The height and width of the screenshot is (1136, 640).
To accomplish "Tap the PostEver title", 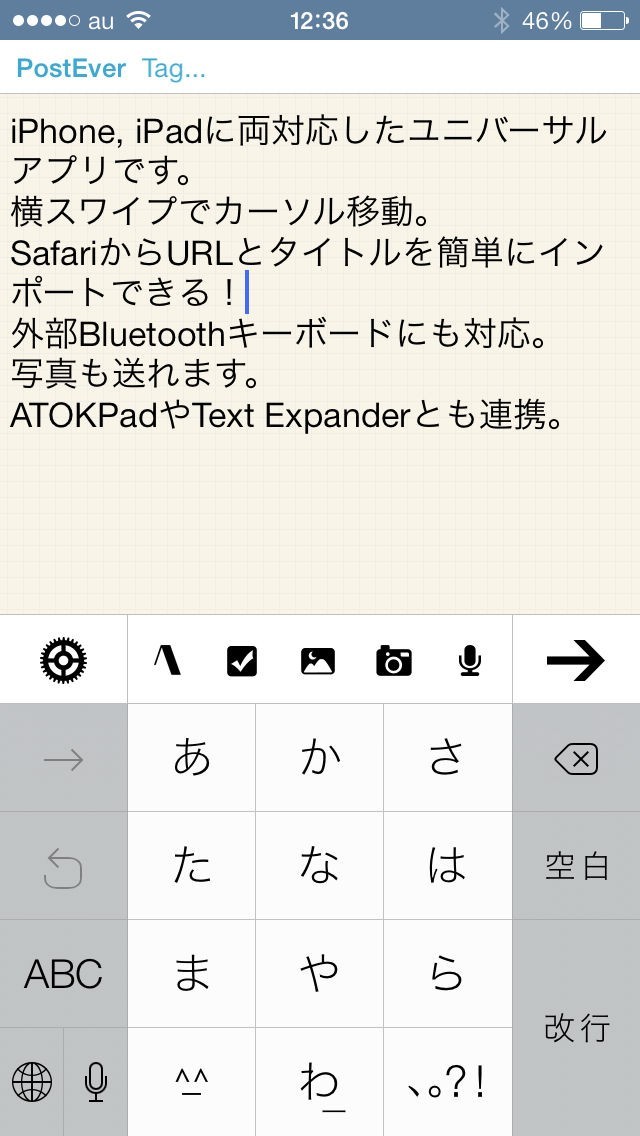I will pyautogui.click(x=71, y=68).
